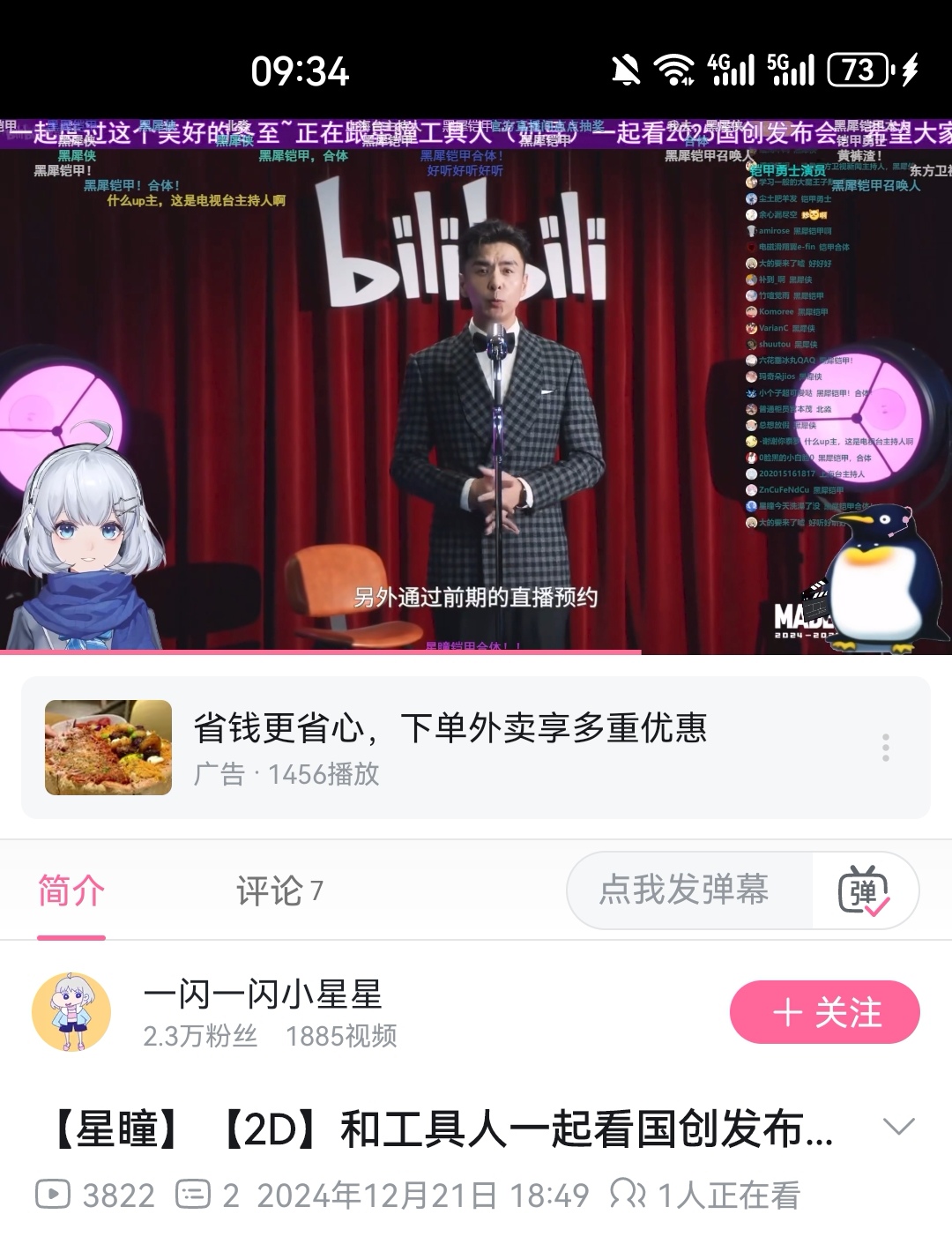Expand the video title description
This screenshot has height=1244, width=952.
[x=897, y=1127]
